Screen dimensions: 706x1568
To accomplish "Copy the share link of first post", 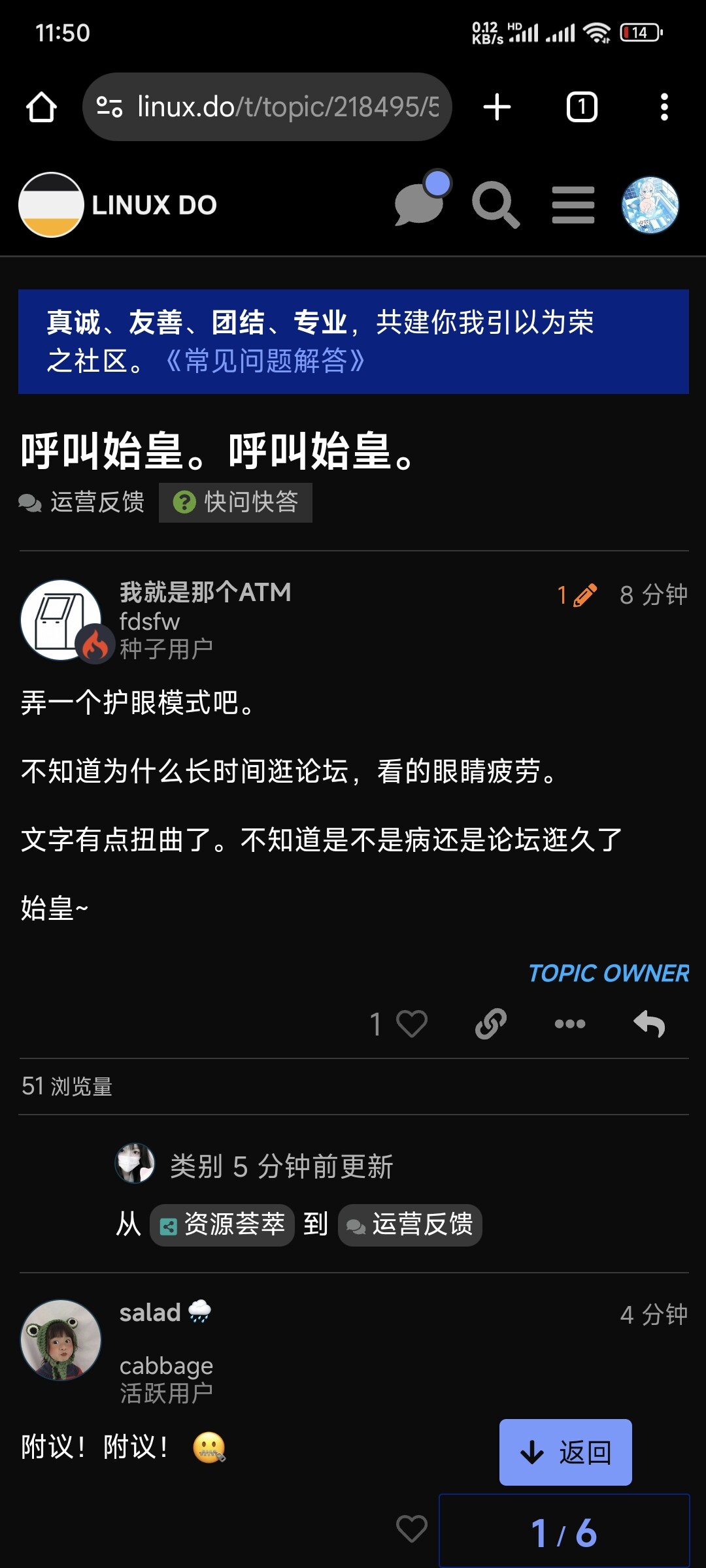I will pos(491,1024).
